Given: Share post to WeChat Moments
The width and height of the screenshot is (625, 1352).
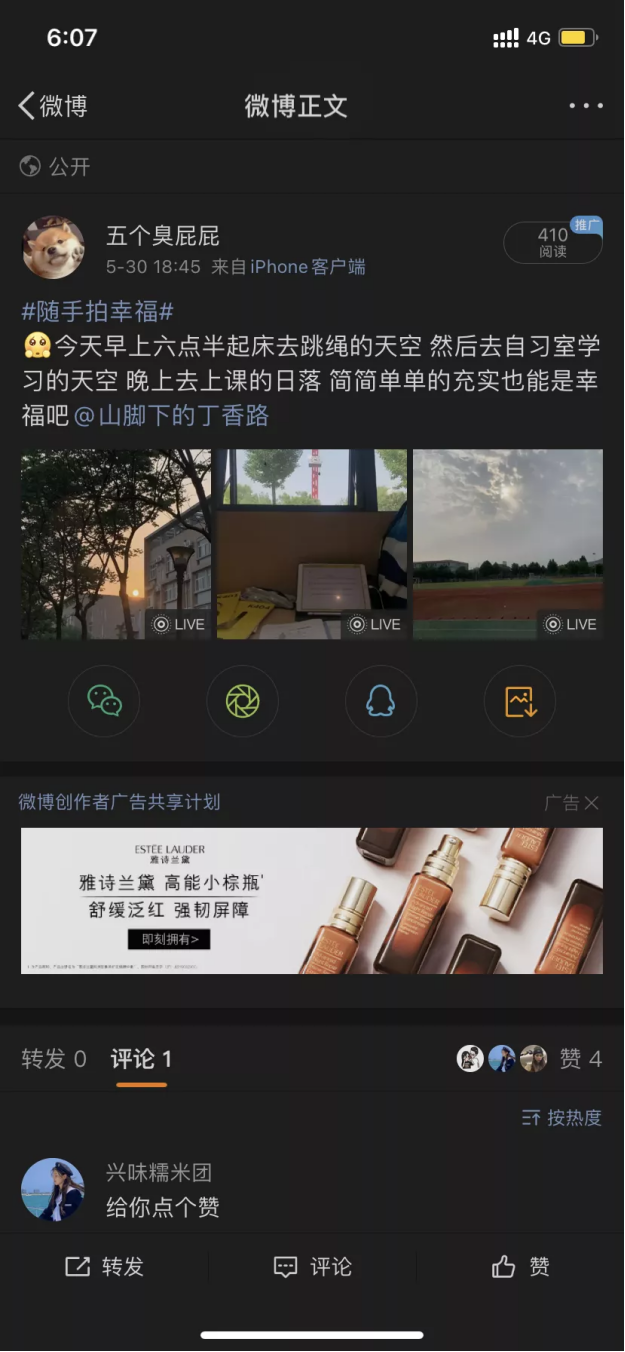Looking at the screenshot, I should pyautogui.click(x=242, y=701).
